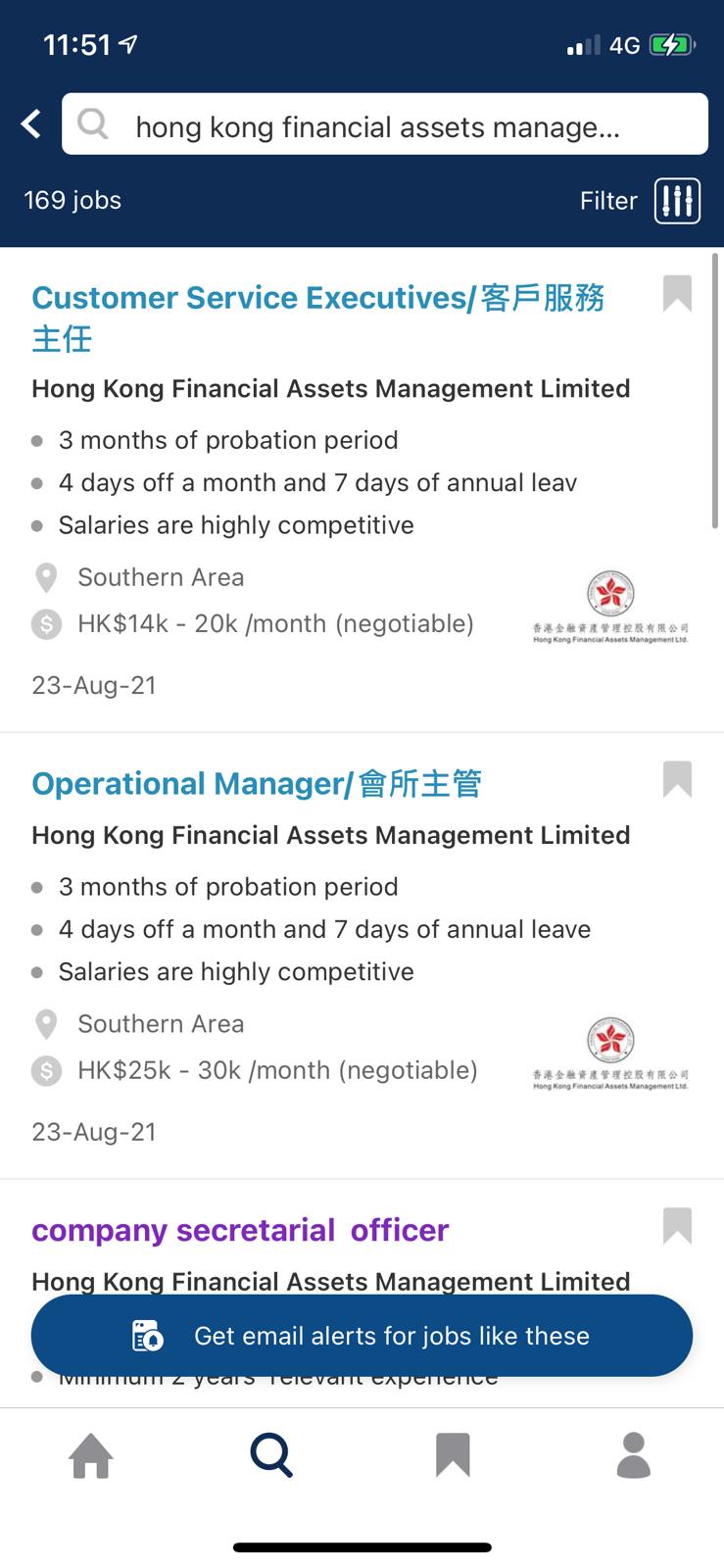Go to the Profile tab
The width and height of the screenshot is (724, 1568).
coord(633,1454)
